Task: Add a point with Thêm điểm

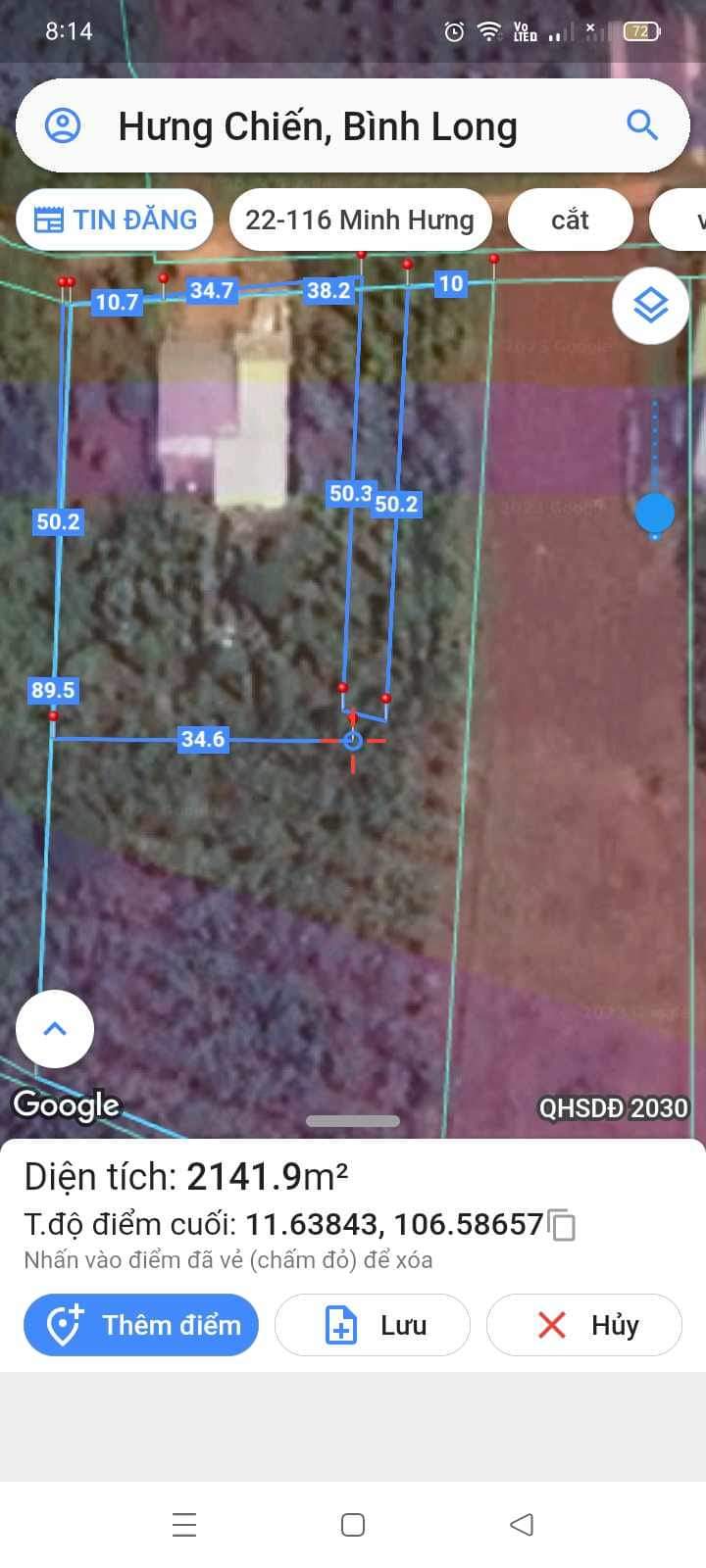Action: click(141, 1325)
